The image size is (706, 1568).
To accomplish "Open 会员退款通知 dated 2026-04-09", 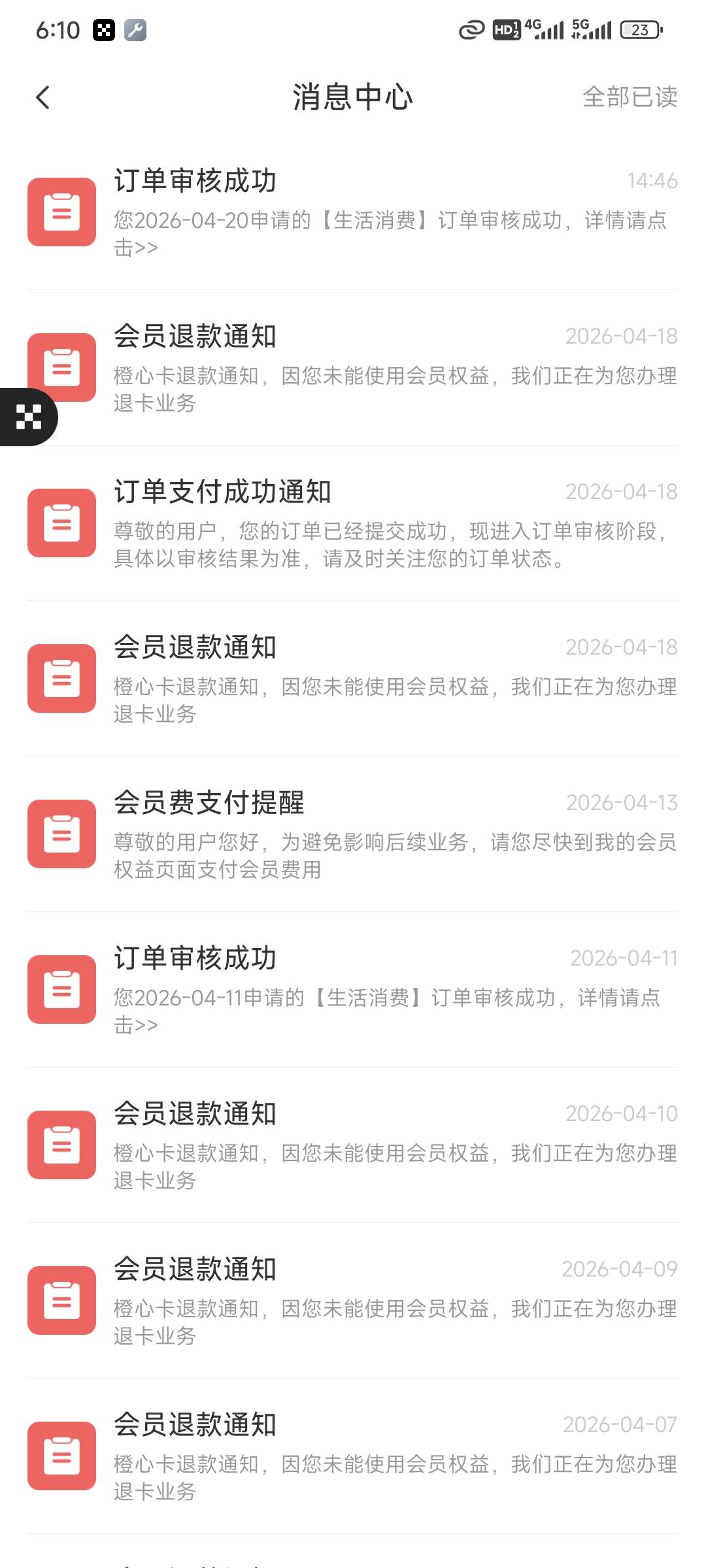I will pos(353,1301).
